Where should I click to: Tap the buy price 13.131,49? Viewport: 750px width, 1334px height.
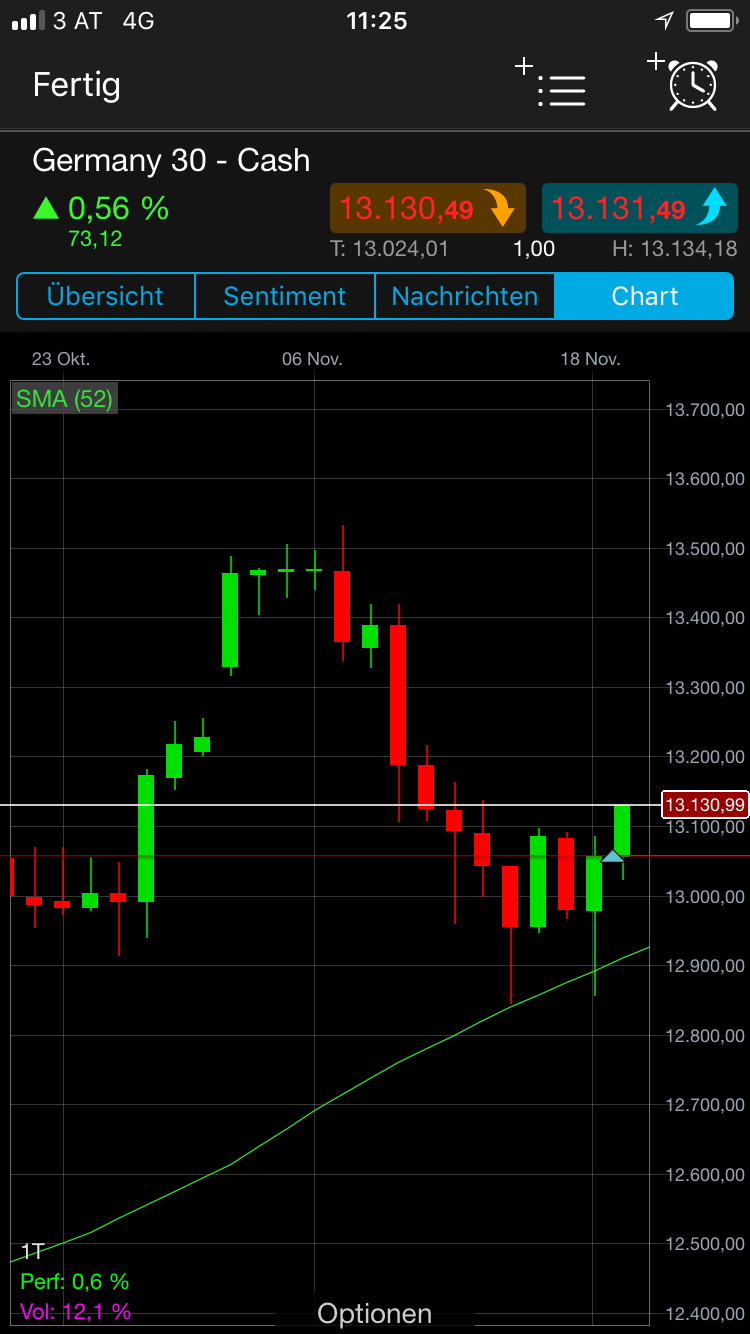[x=639, y=209]
